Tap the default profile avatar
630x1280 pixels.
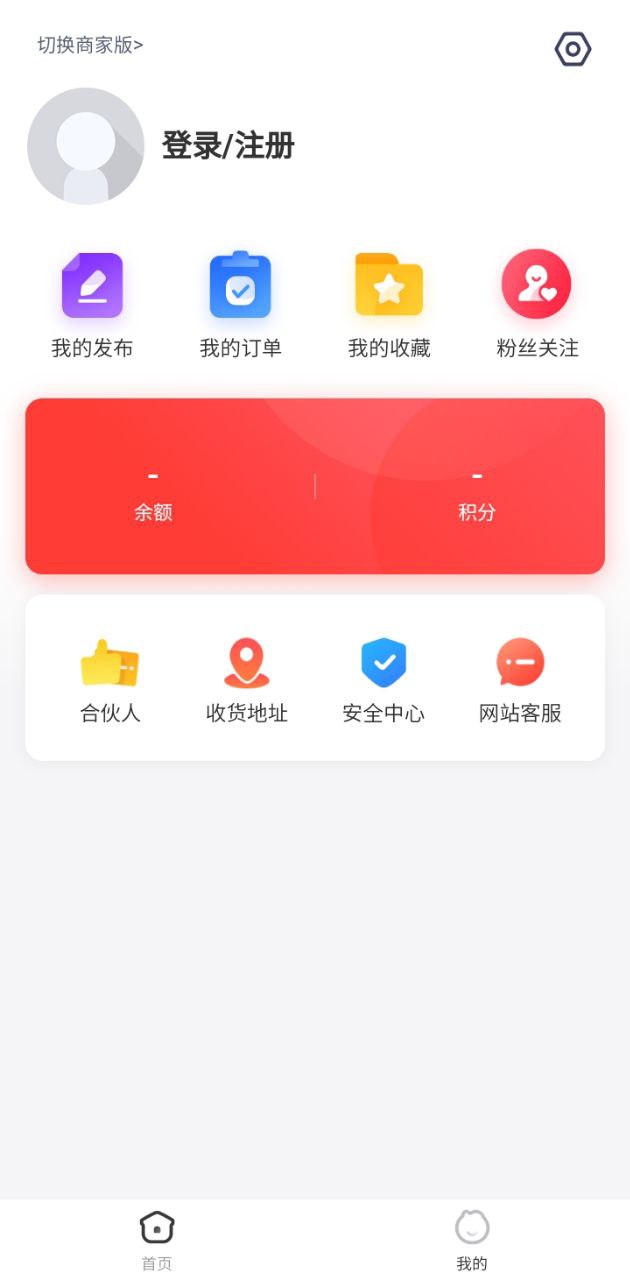(x=86, y=146)
